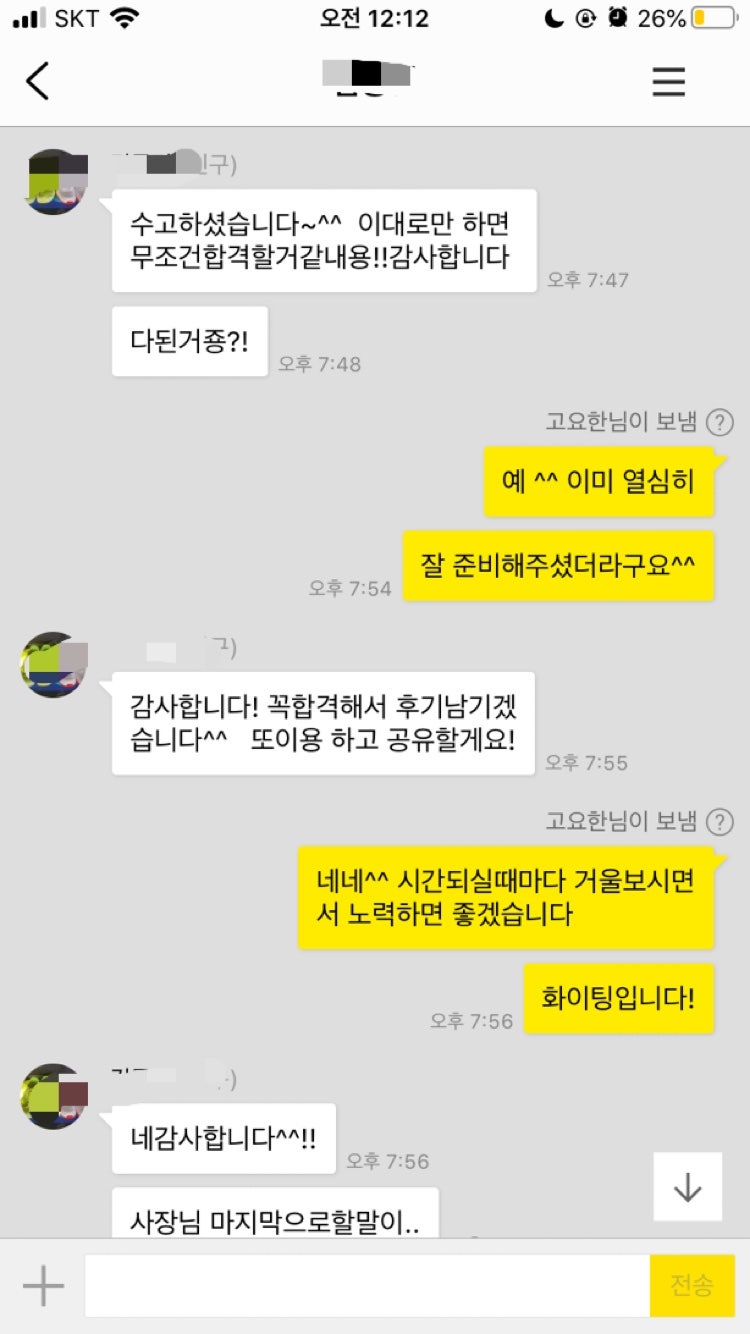
Task: Open the plus attachment menu
Action: [43, 1285]
